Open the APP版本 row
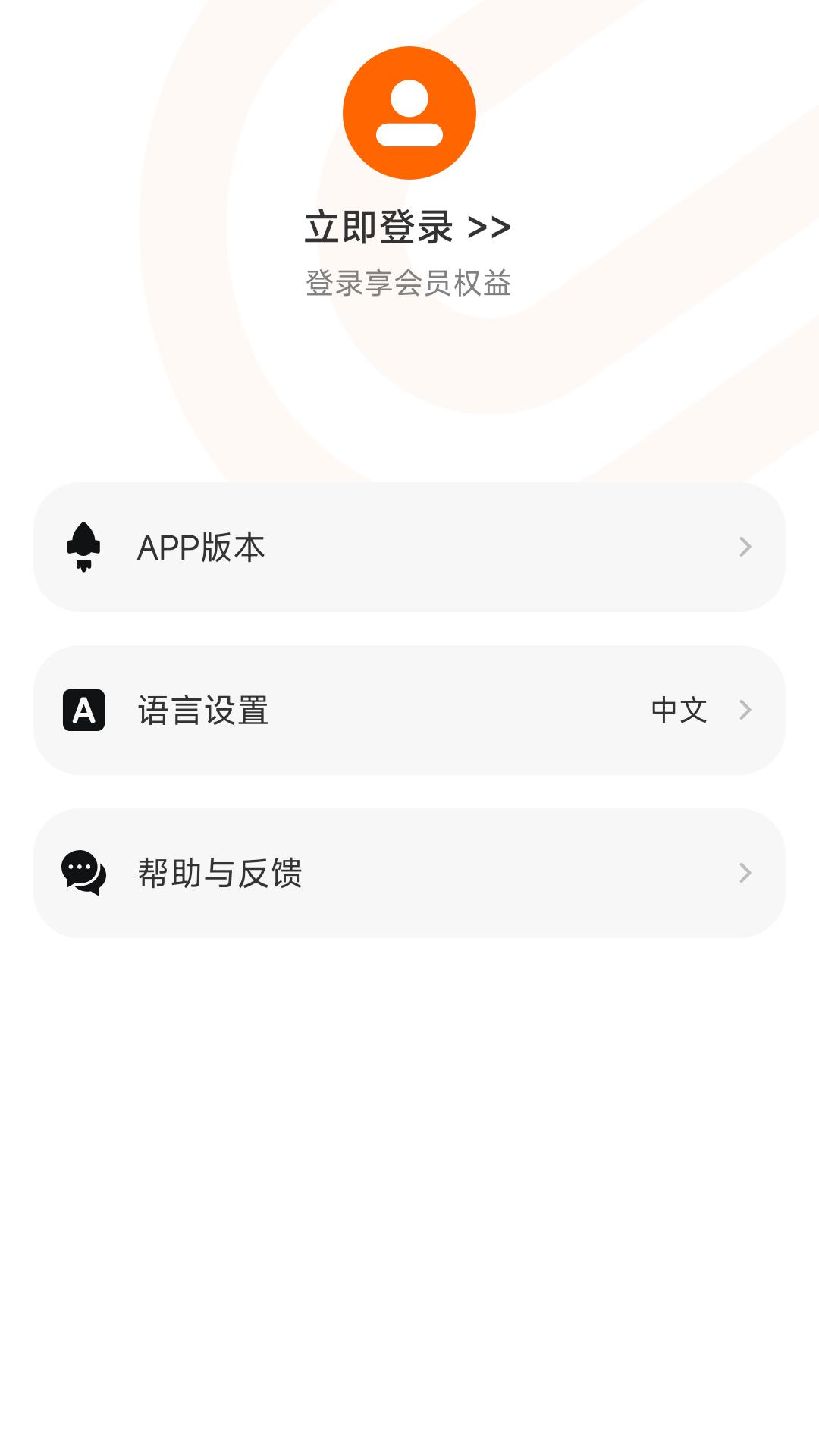819x1456 pixels. [x=409, y=547]
